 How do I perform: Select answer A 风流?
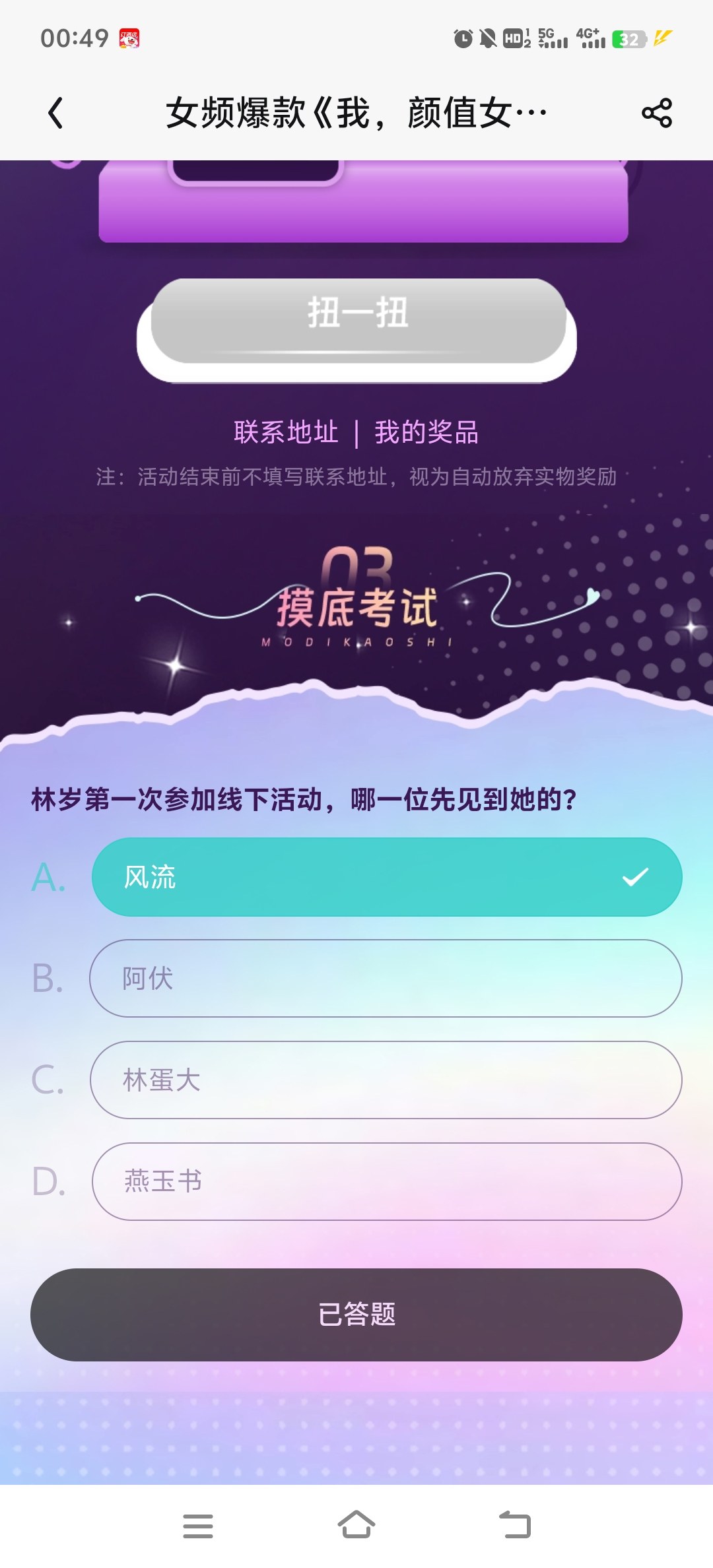click(x=387, y=877)
